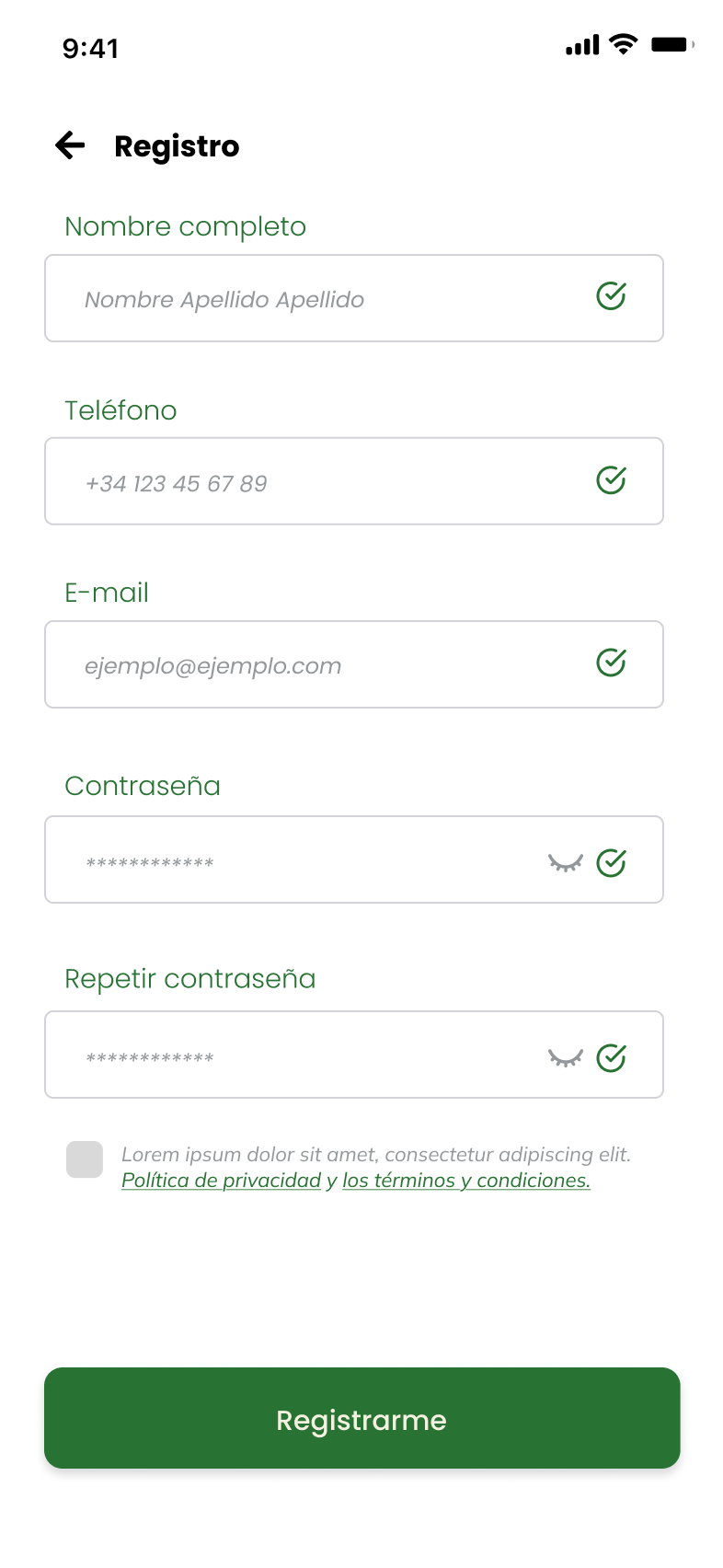Open the Política de privacidad link
Viewport: 723px width, 1568px height.
tap(221, 1181)
